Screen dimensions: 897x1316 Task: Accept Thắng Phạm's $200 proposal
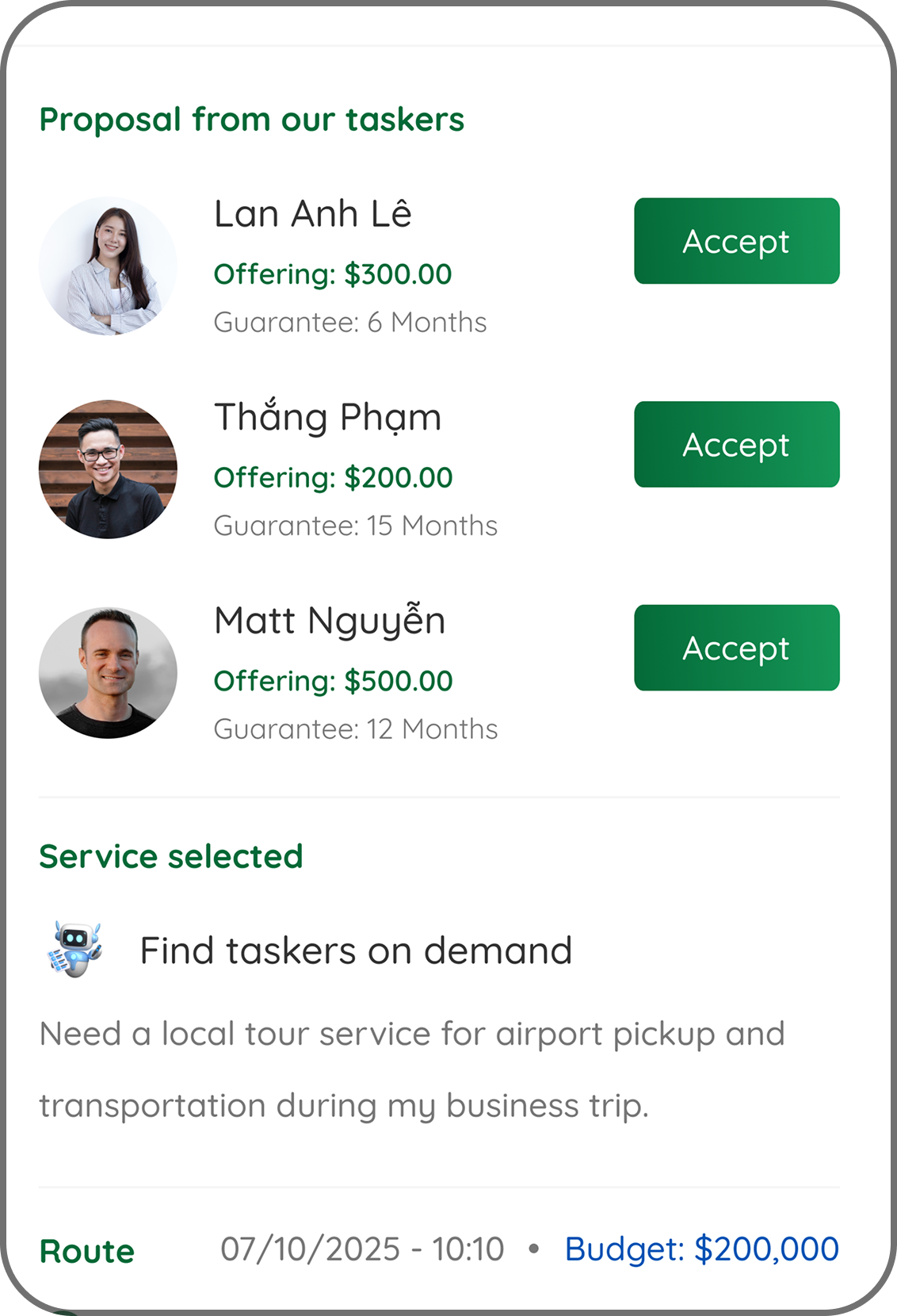tap(736, 445)
